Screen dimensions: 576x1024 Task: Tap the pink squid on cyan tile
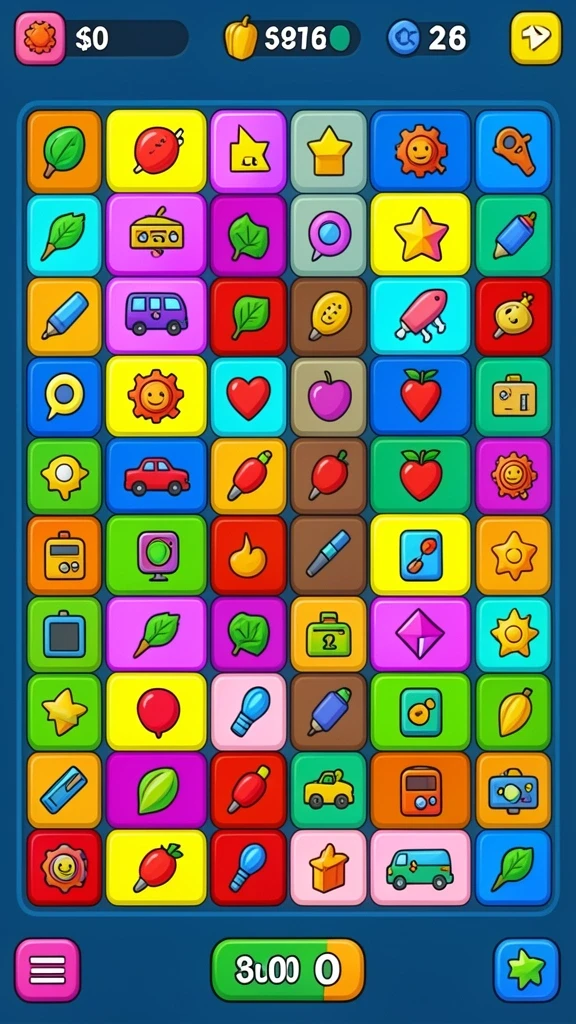point(421,316)
